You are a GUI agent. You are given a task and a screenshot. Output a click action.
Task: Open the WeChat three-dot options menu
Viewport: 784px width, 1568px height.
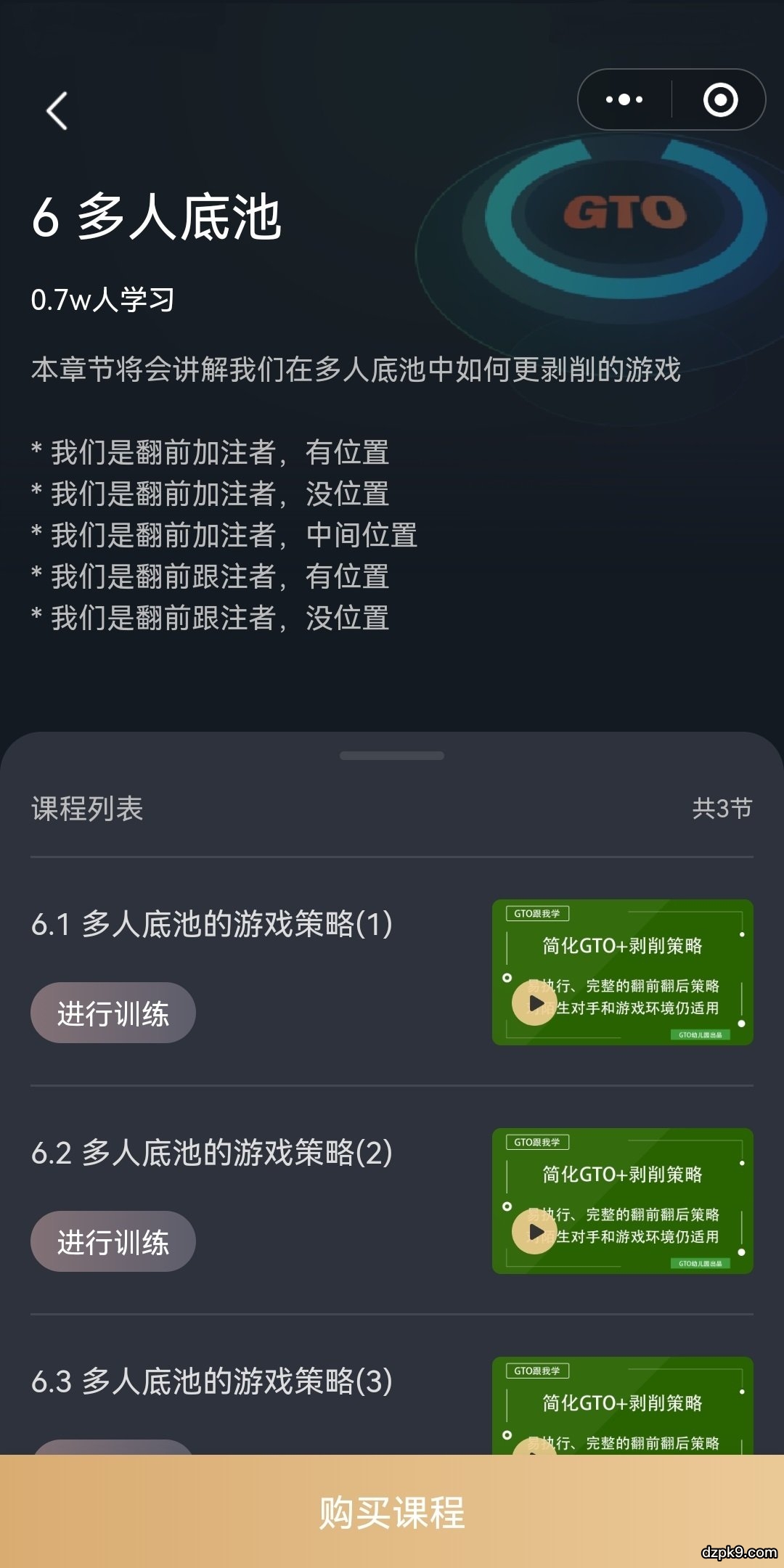[623, 100]
